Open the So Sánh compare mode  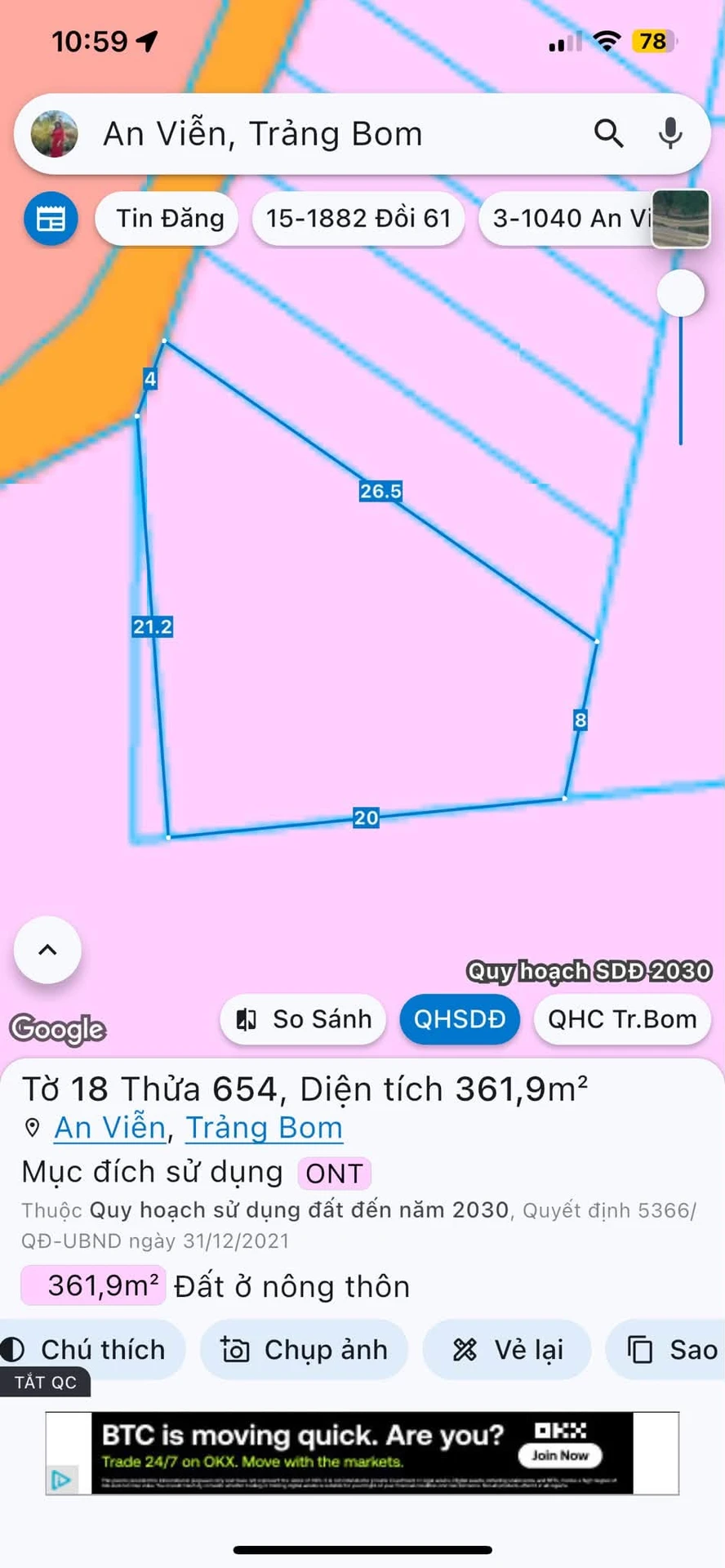303,1019
